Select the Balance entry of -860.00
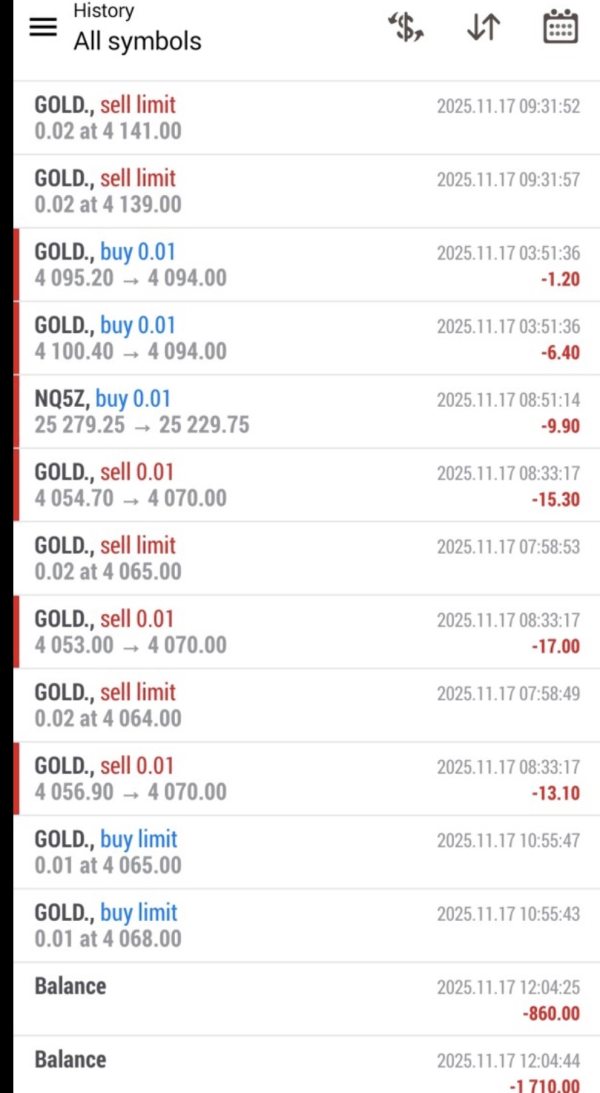This screenshot has height=1093, width=600. click(300, 999)
